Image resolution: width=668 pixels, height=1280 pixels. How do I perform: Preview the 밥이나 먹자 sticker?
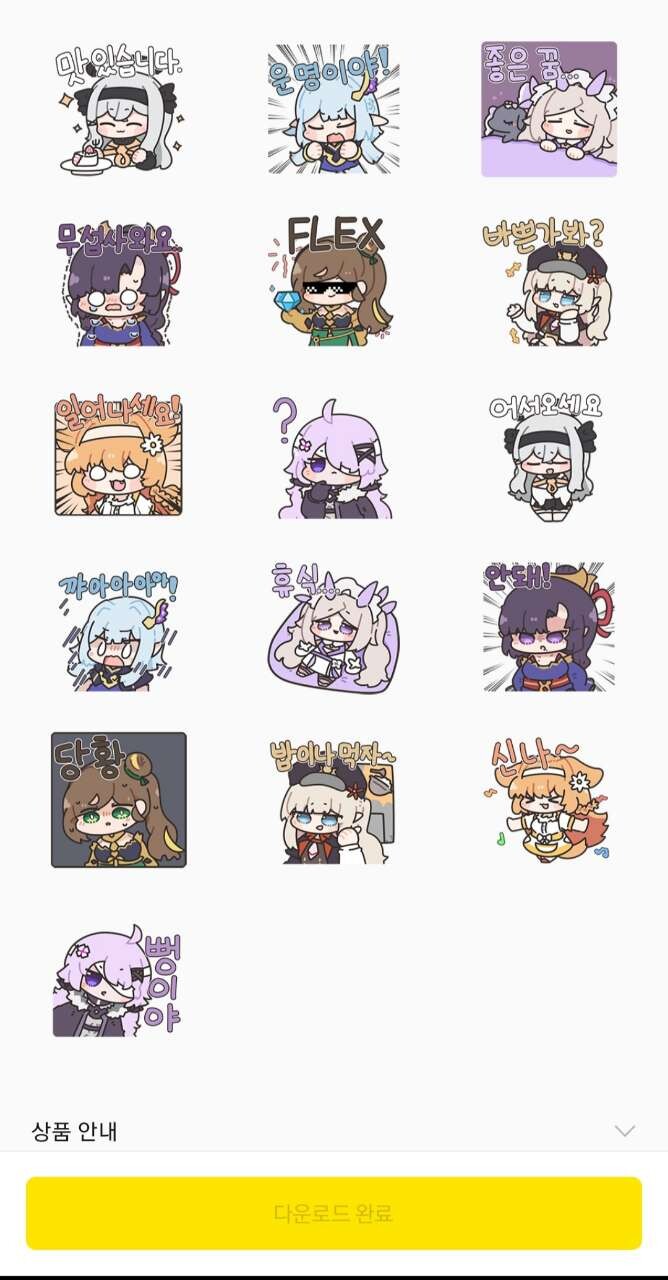click(333, 800)
